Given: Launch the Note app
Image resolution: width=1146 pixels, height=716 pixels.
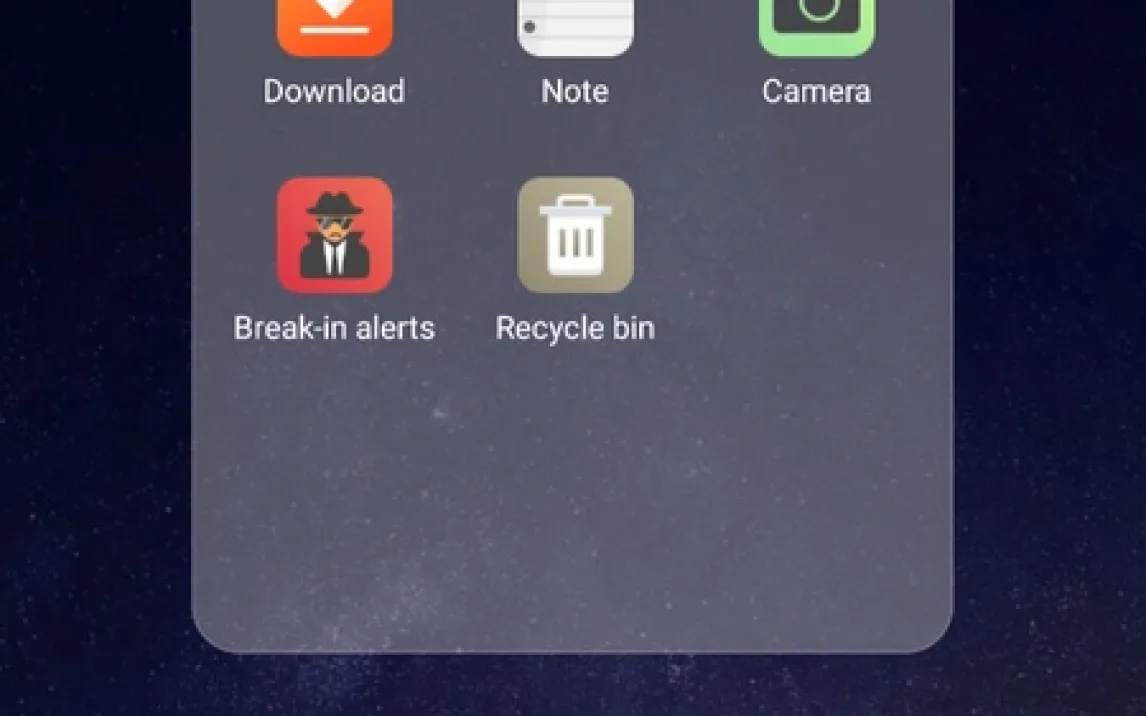Looking at the screenshot, I should click(x=575, y=30).
